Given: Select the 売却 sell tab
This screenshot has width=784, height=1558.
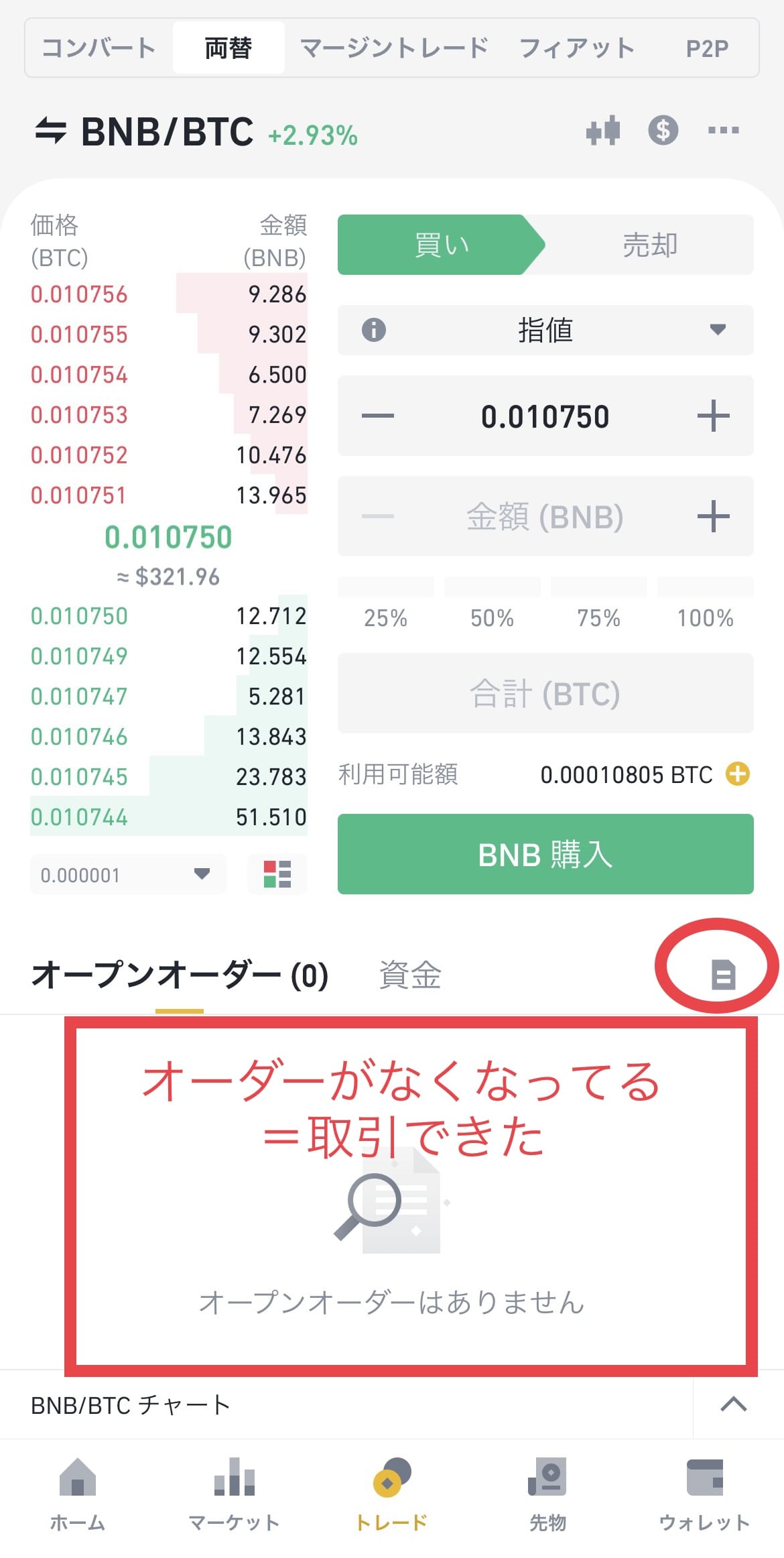Looking at the screenshot, I should [649, 245].
